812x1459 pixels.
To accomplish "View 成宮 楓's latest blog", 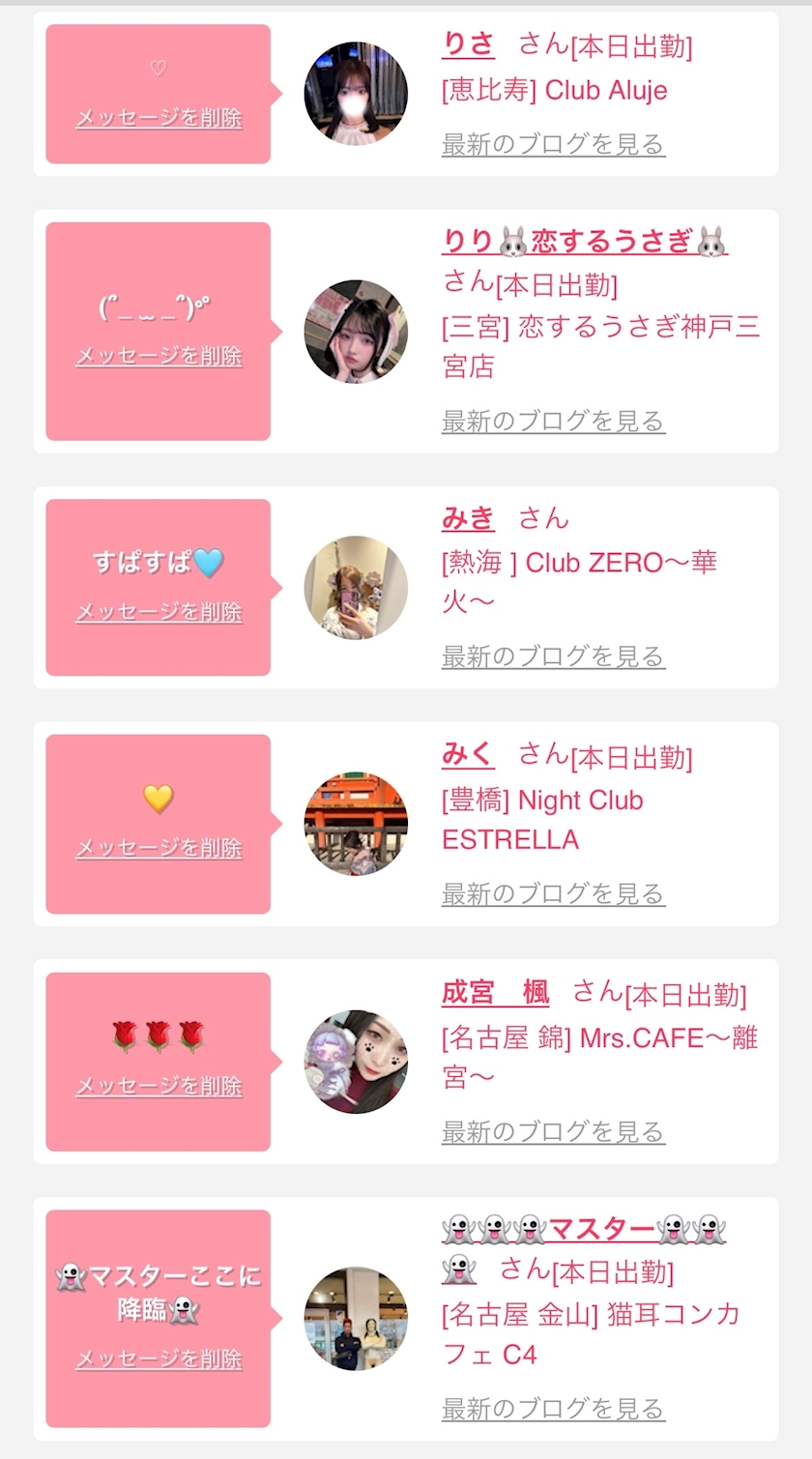I will tap(553, 1132).
